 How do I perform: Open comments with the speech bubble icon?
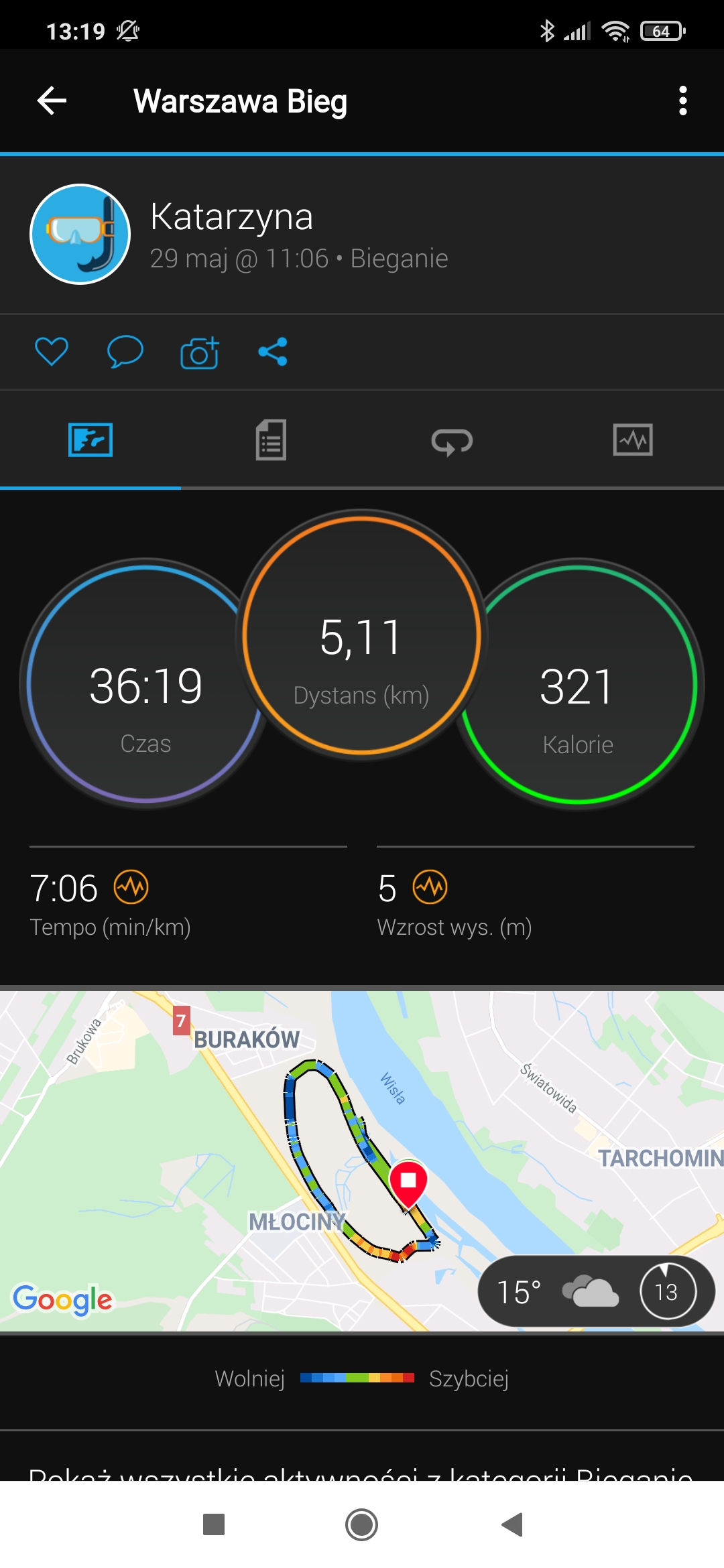(x=125, y=352)
